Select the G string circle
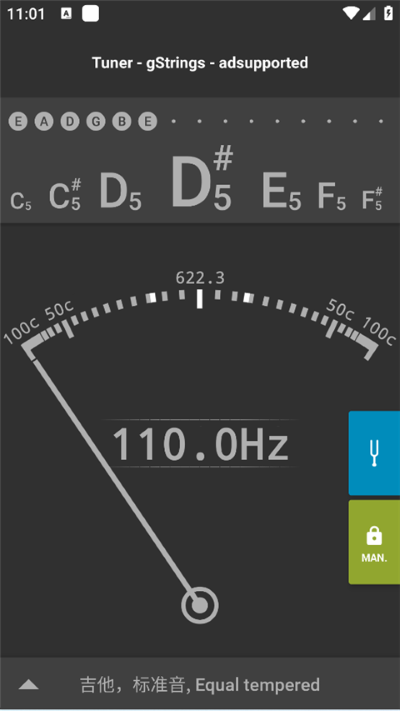 [96, 121]
